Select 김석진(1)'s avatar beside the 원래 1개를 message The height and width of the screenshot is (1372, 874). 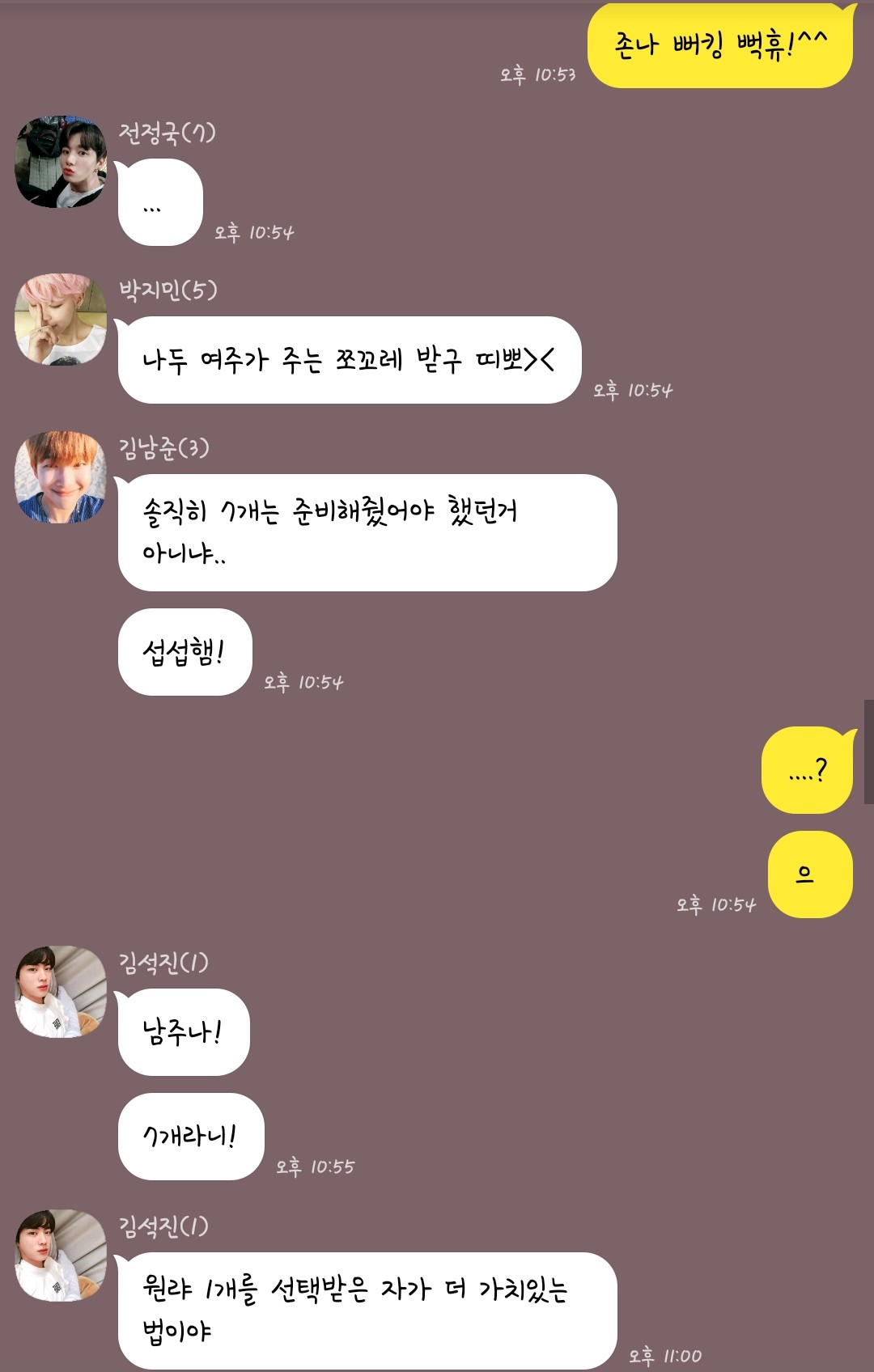(61, 1255)
